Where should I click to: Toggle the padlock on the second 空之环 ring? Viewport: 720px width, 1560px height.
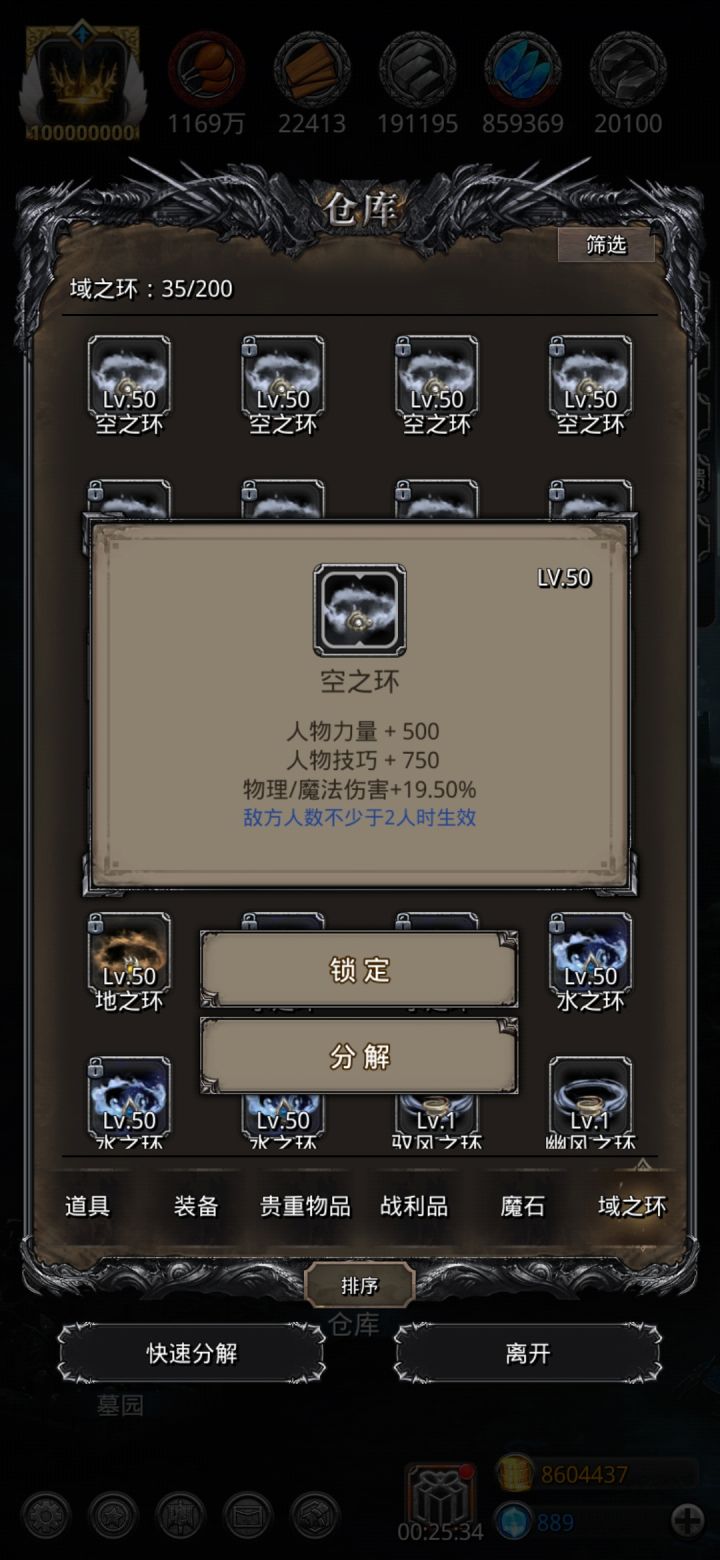249,346
